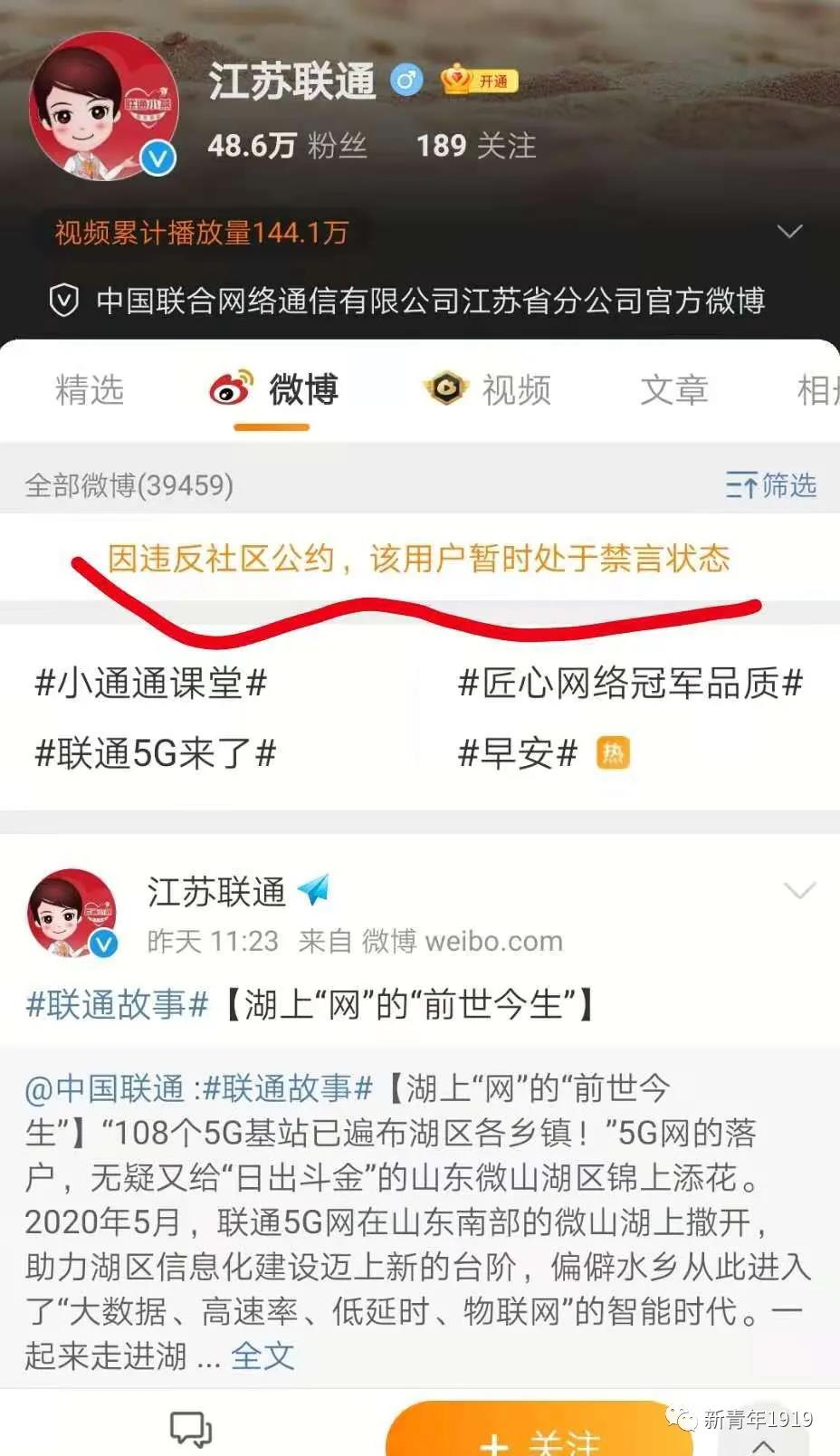Open the post options chevron menu
840x1456 pixels.
tap(799, 890)
